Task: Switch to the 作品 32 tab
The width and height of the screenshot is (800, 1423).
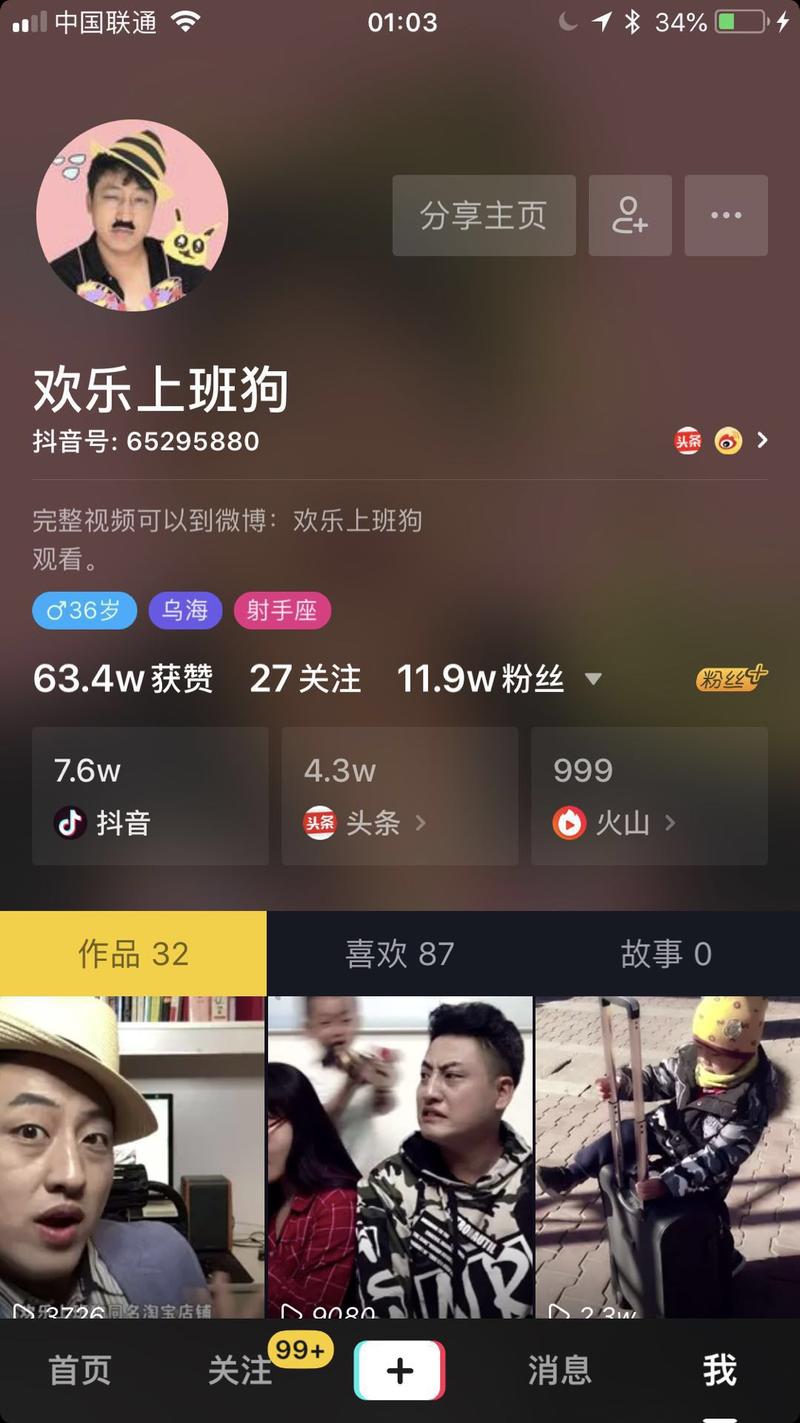Action: pyautogui.click(x=133, y=954)
